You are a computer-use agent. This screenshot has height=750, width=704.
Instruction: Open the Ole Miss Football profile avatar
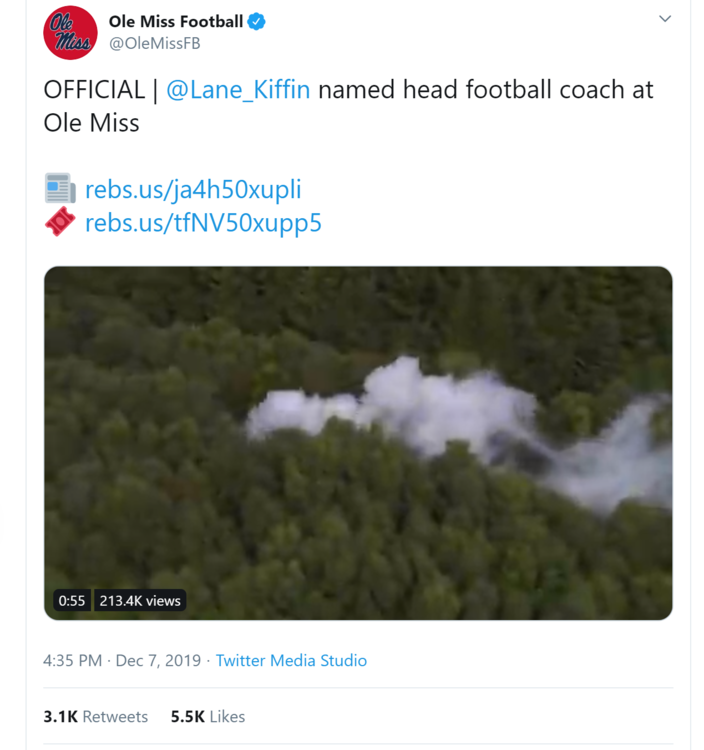(x=70, y=32)
